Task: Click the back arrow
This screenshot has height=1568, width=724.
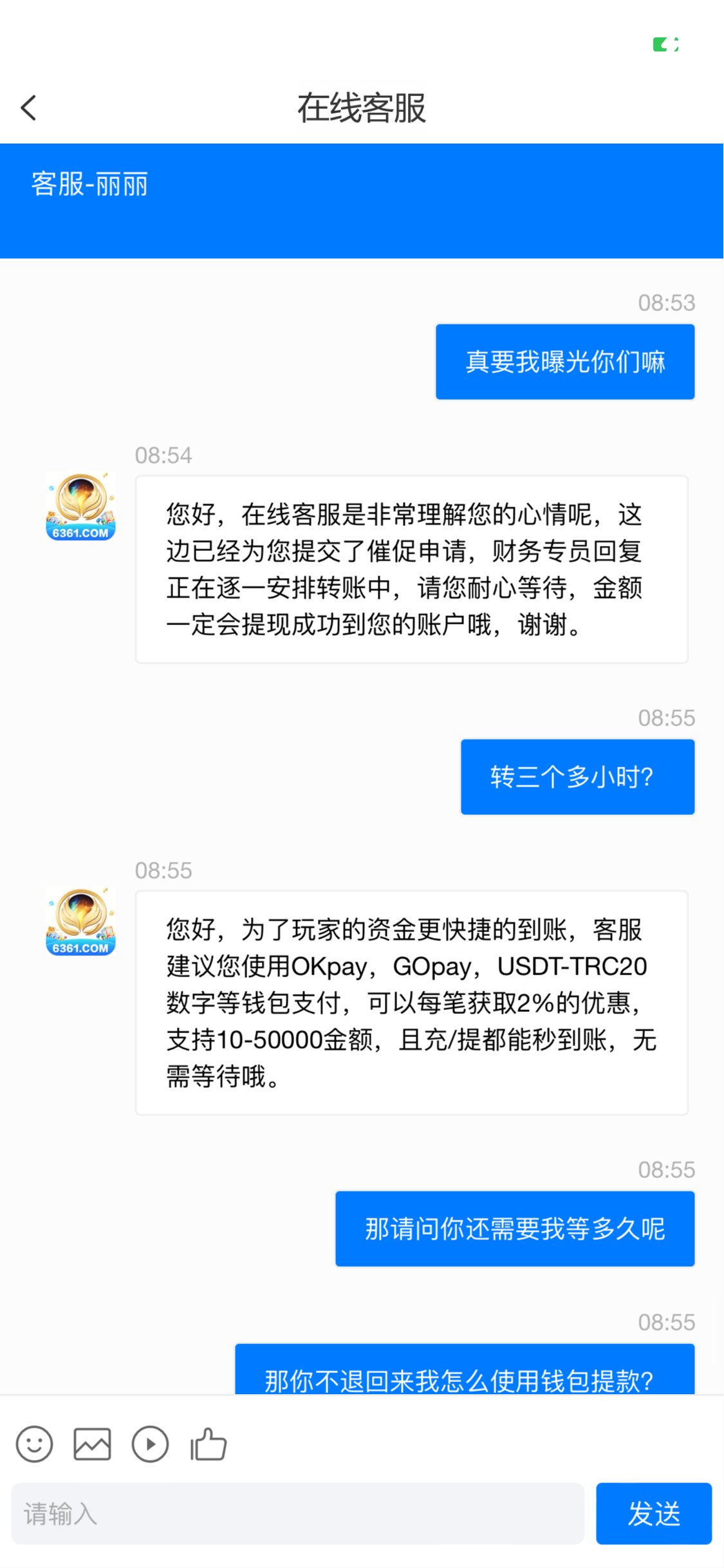Action: (28, 107)
